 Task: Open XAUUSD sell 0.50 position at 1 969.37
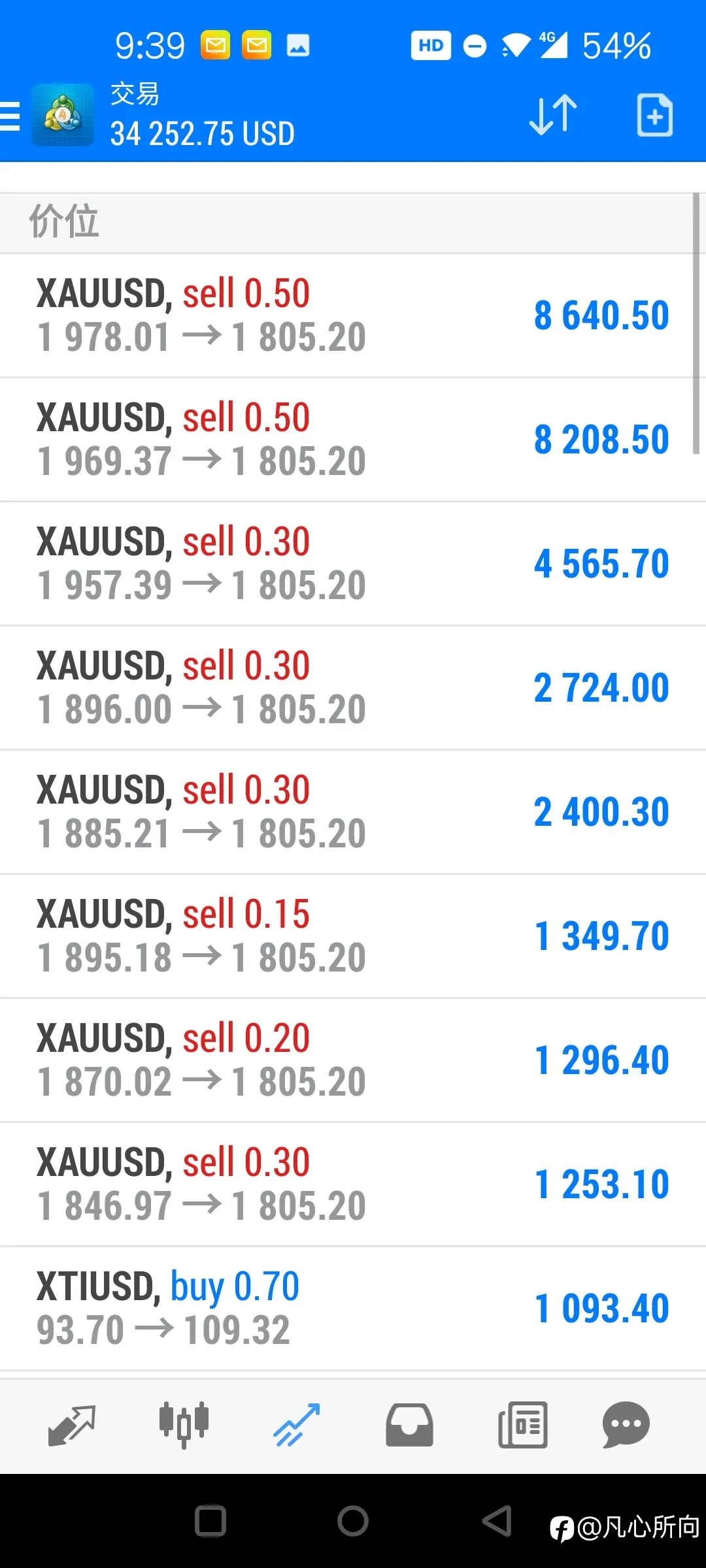tap(353, 440)
